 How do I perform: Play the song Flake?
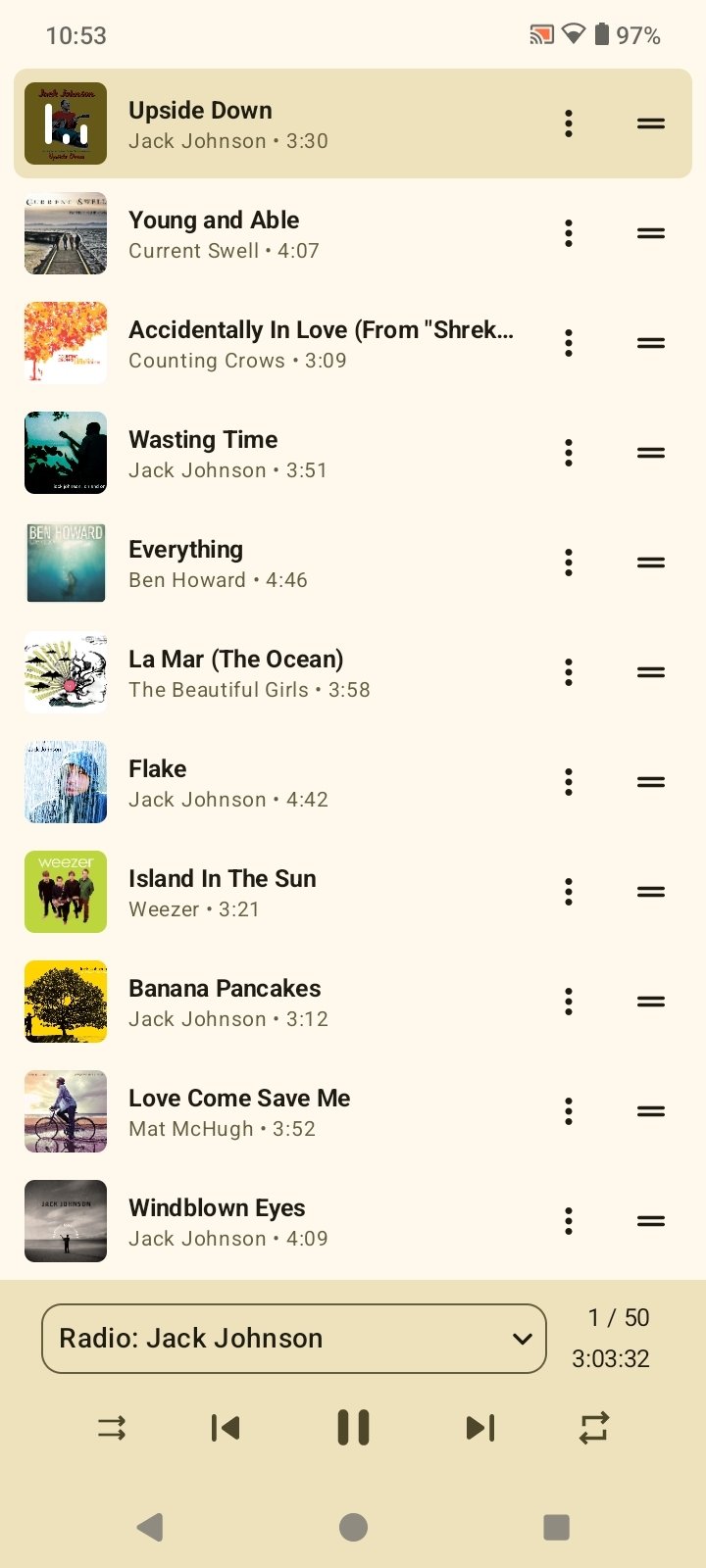294,783
